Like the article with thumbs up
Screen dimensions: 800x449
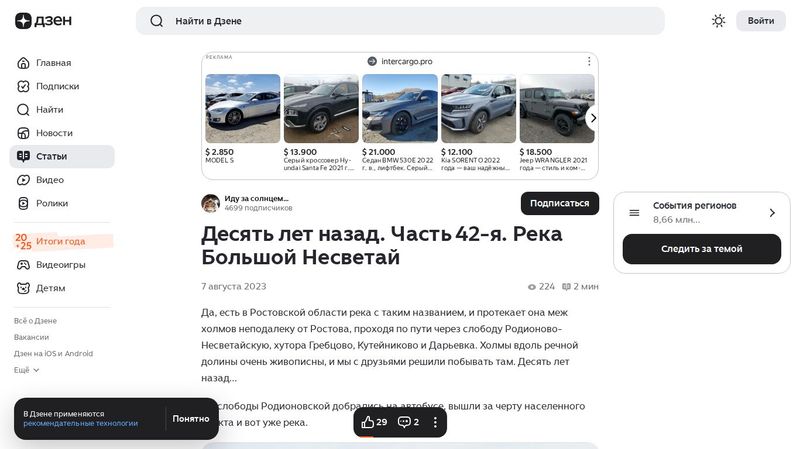click(374, 422)
